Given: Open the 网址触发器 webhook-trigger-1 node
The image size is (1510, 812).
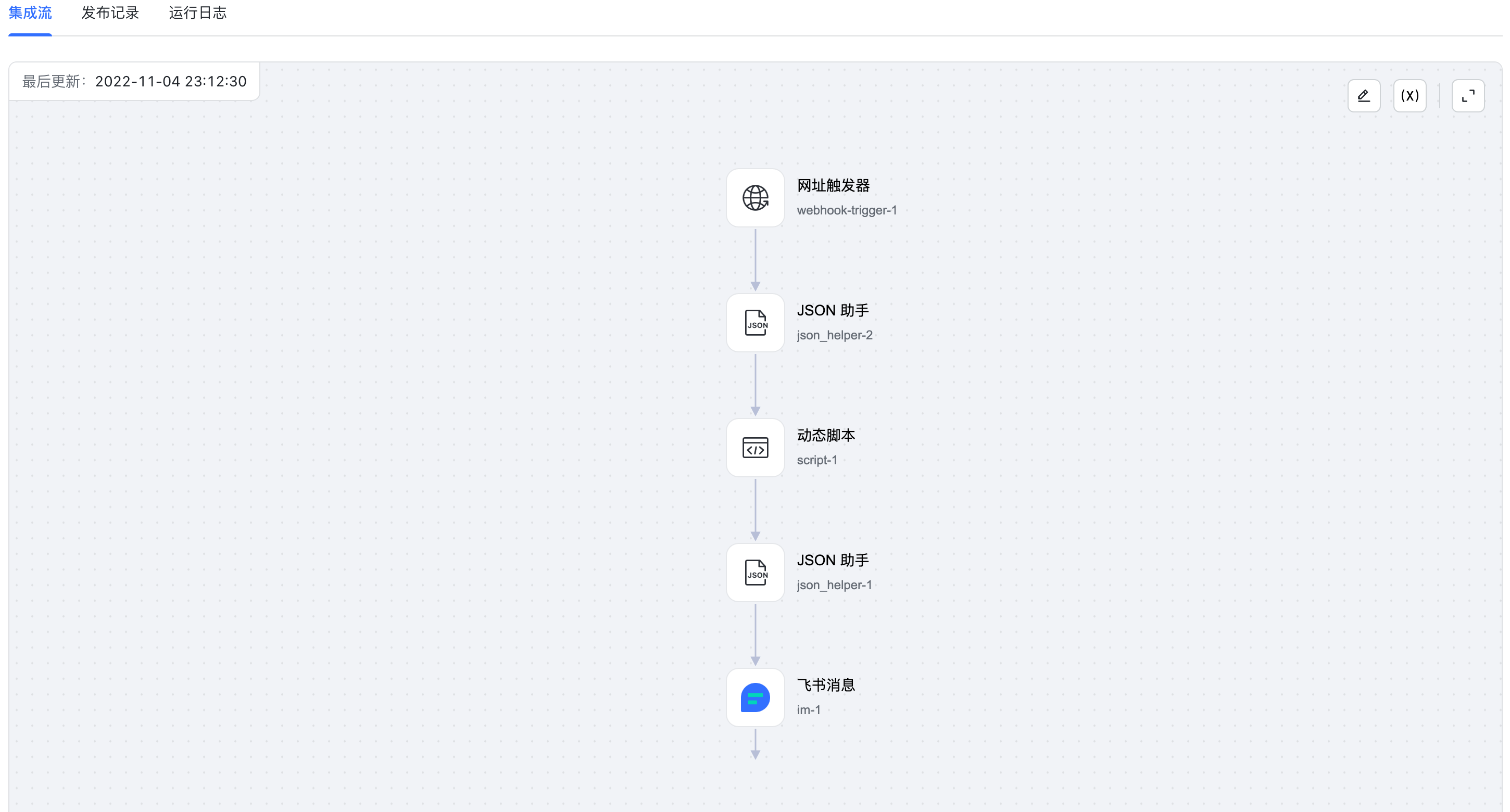Looking at the screenshot, I should click(x=755, y=198).
